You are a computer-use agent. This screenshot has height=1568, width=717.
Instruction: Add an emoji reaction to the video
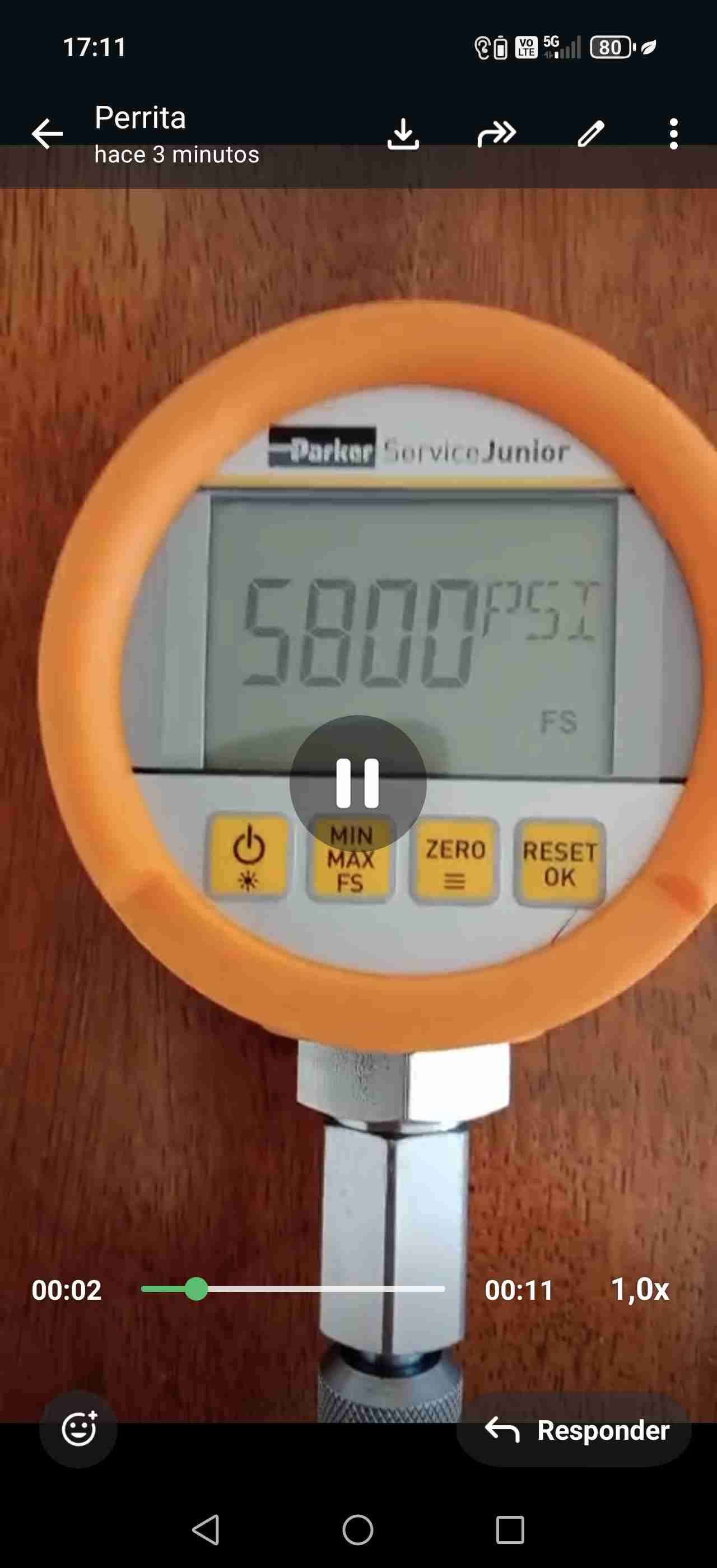[78, 1429]
